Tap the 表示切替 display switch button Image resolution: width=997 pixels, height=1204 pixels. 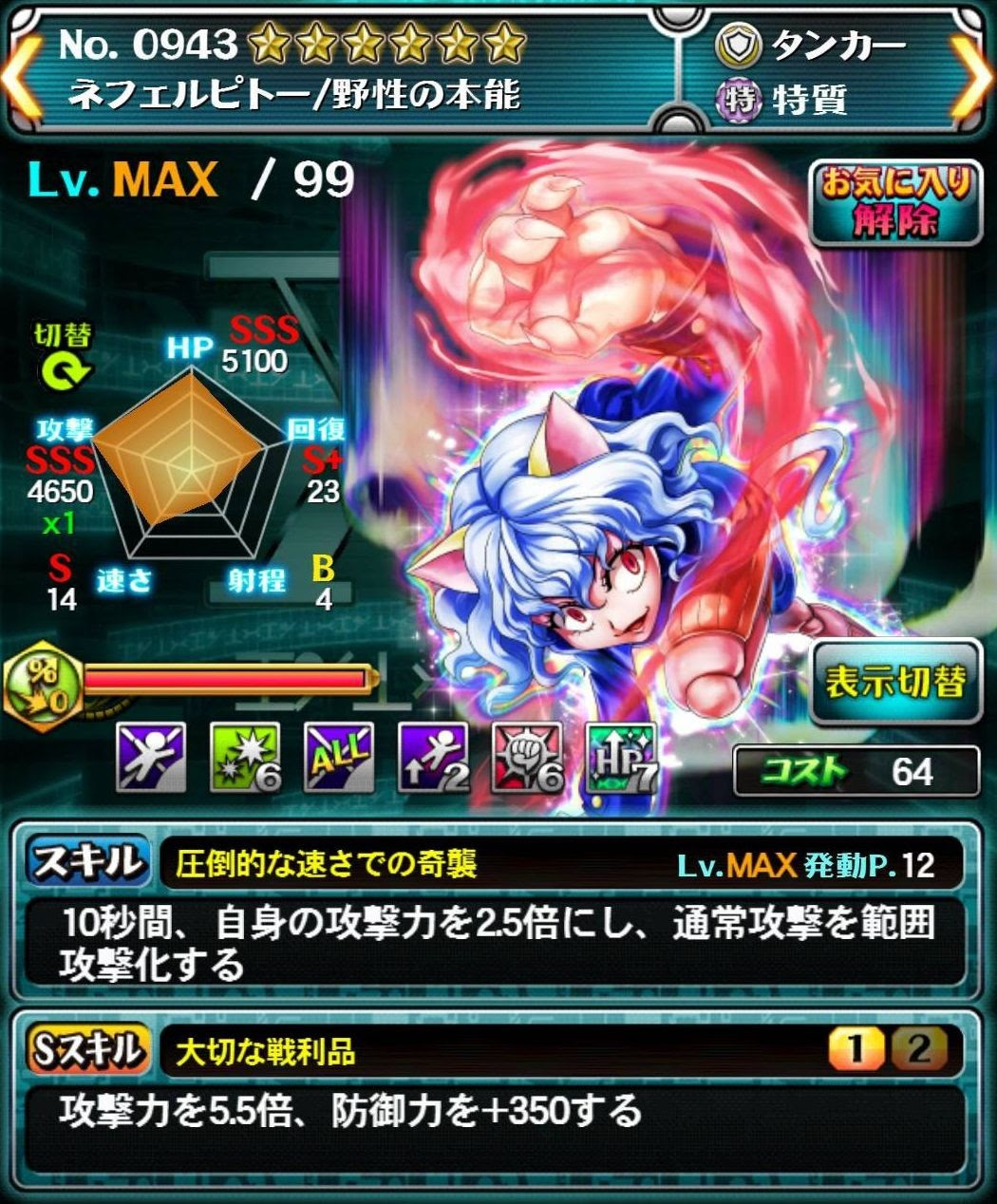894,683
